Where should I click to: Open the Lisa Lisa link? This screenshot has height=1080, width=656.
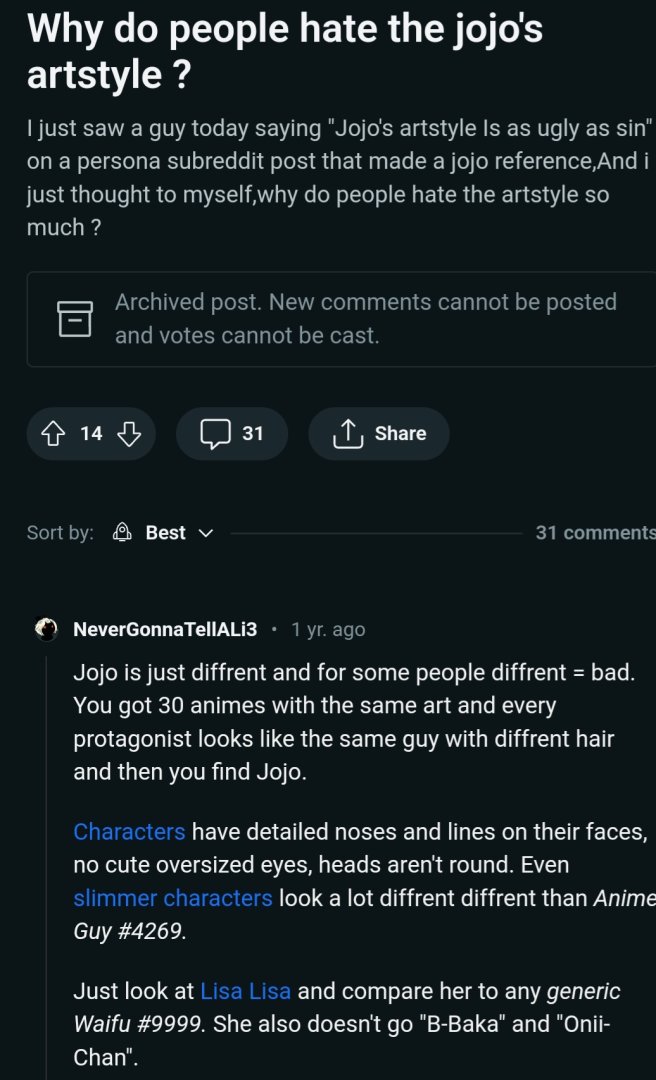point(246,991)
